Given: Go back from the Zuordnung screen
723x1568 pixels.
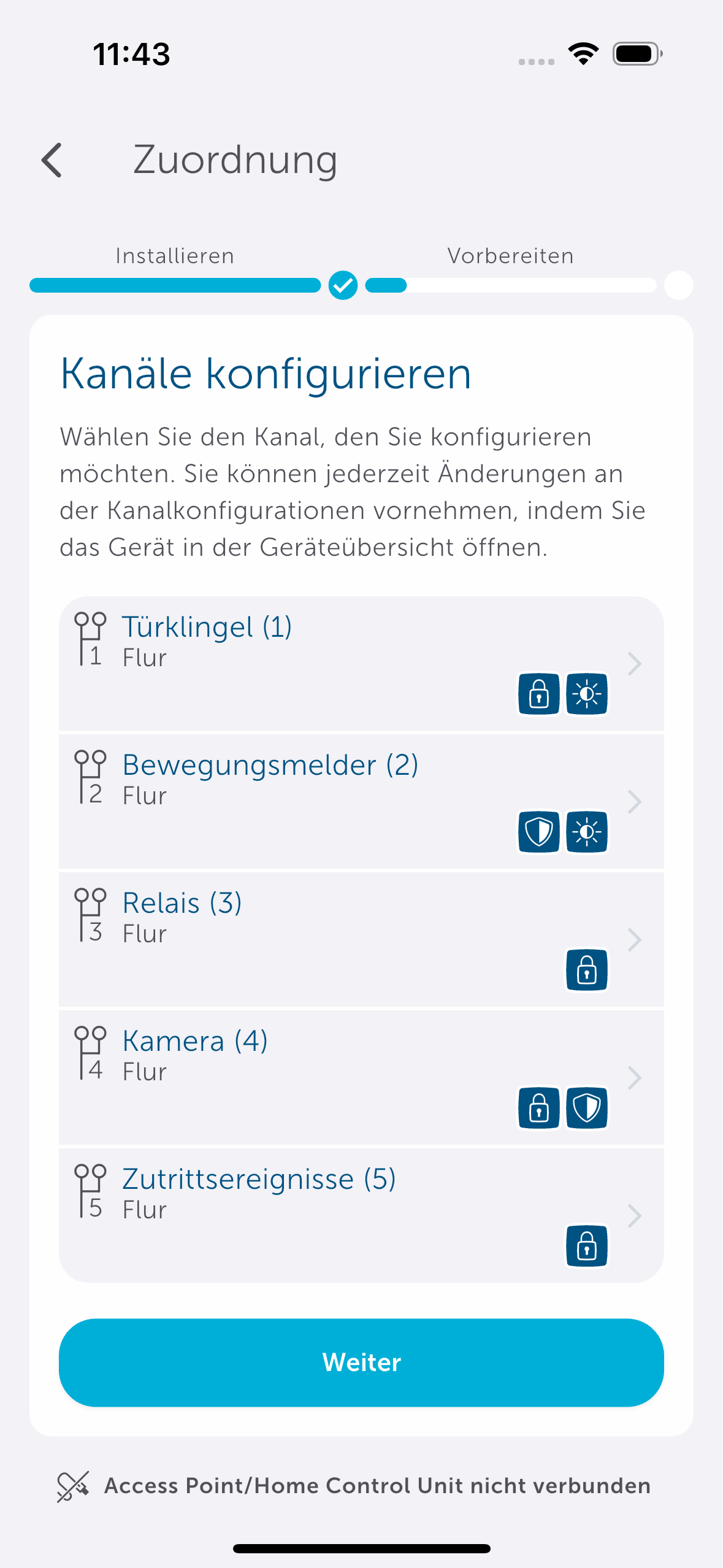Looking at the screenshot, I should (x=52, y=160).
